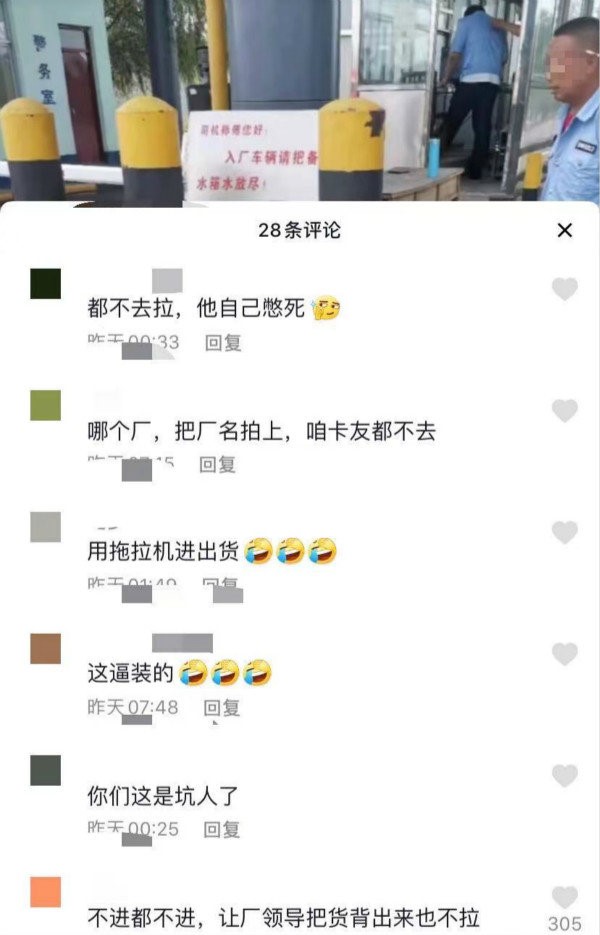
Task: Like the comment 这逼装的
Action: pos(565,655)
